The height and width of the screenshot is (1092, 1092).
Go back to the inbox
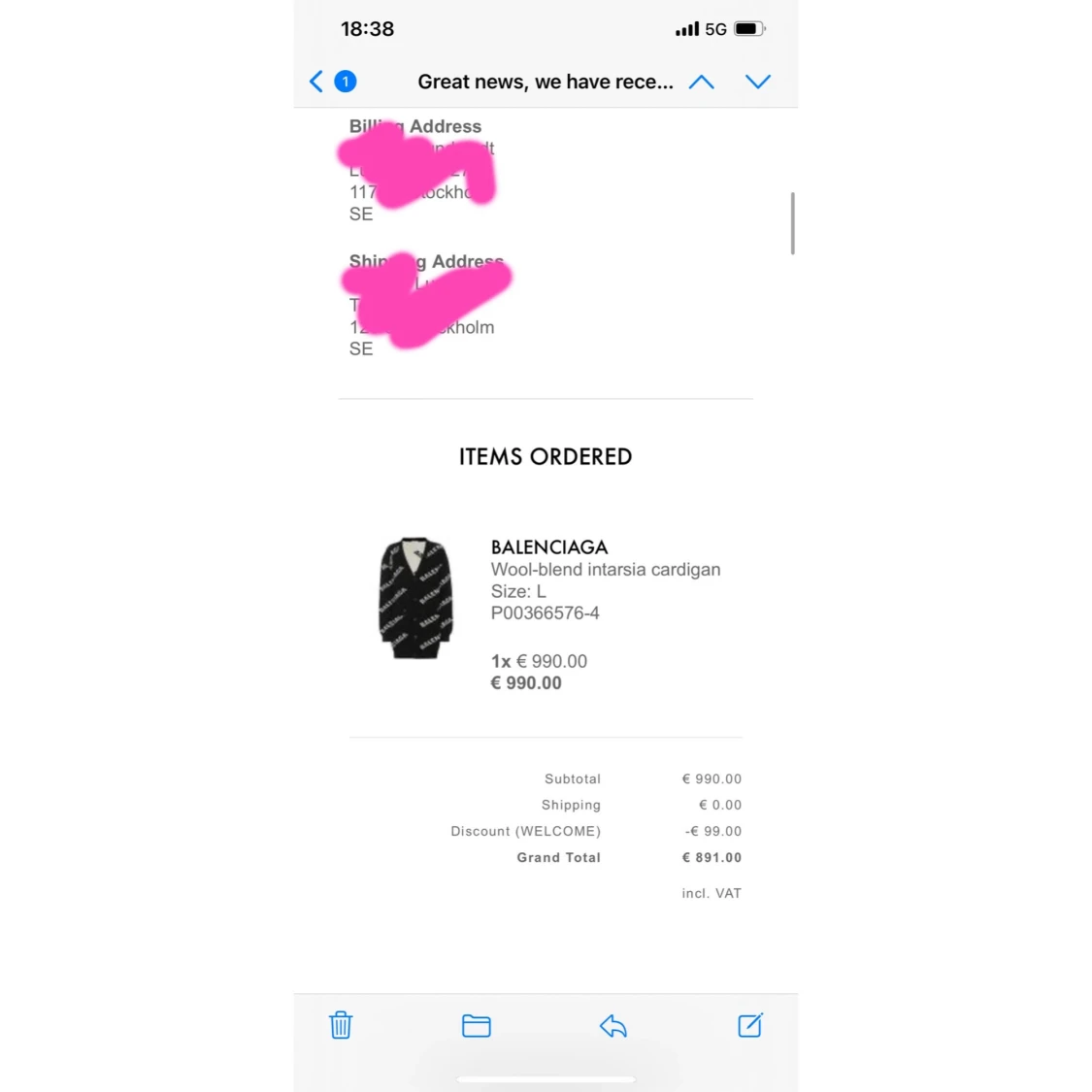317,82
